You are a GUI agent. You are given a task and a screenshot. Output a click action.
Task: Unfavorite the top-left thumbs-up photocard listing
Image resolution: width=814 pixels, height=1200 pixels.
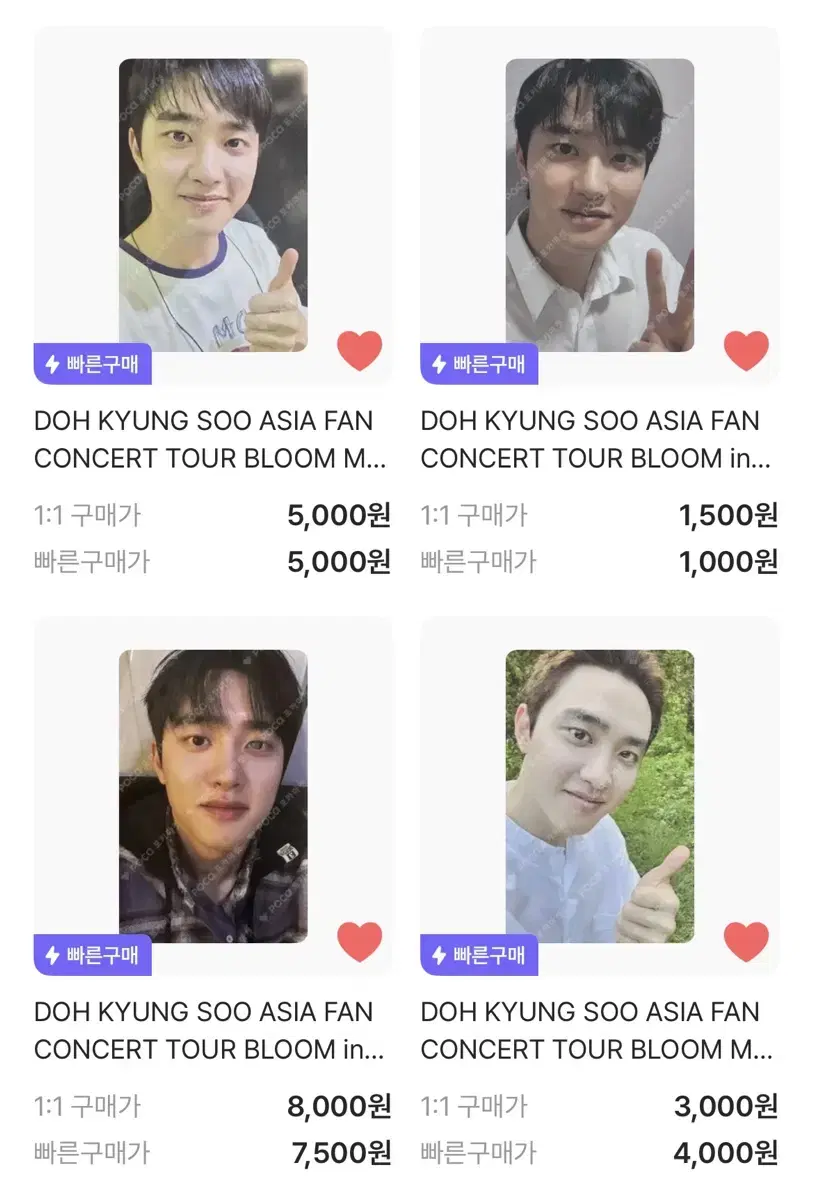coord(358,350)
